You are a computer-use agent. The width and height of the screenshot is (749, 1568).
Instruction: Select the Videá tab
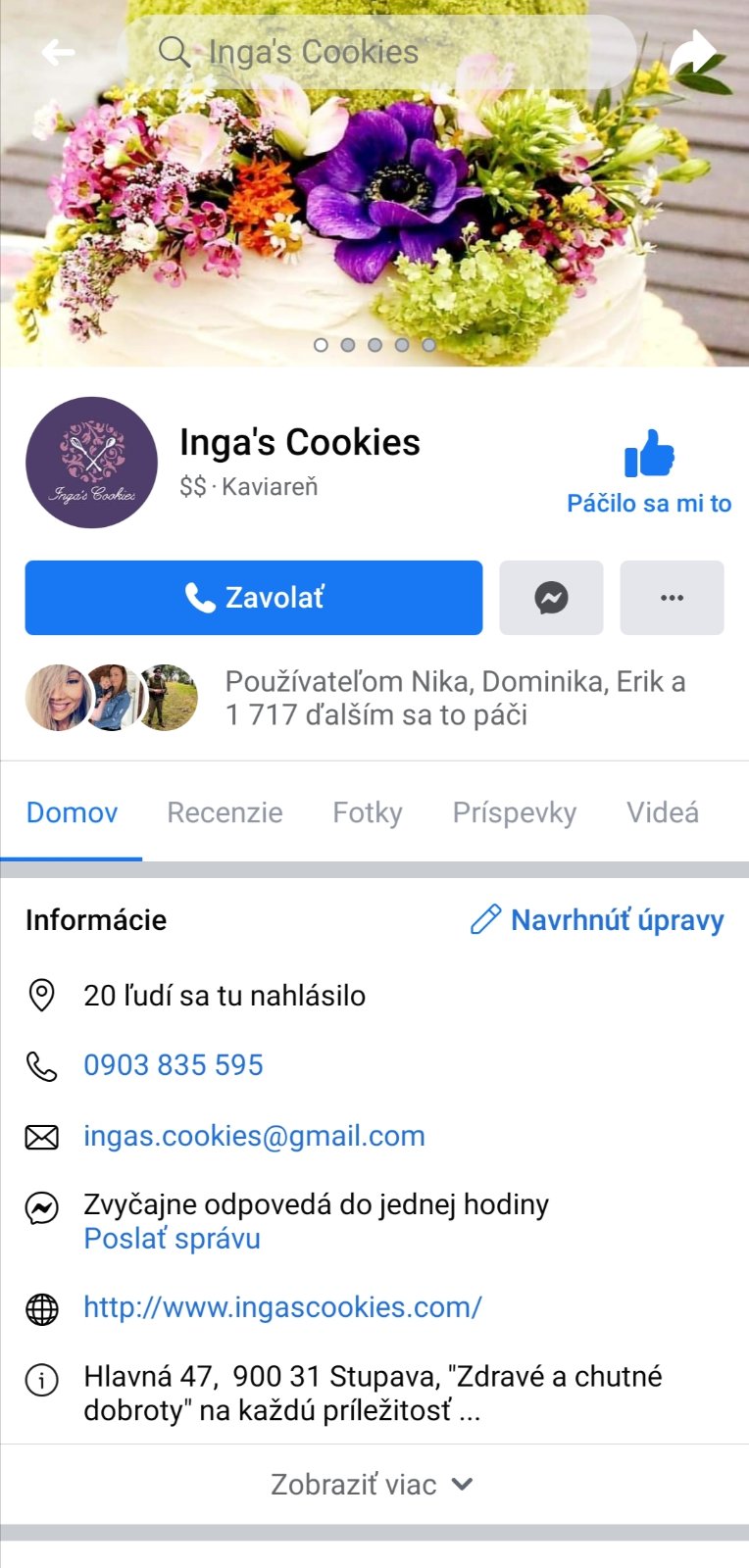[663, 812]
